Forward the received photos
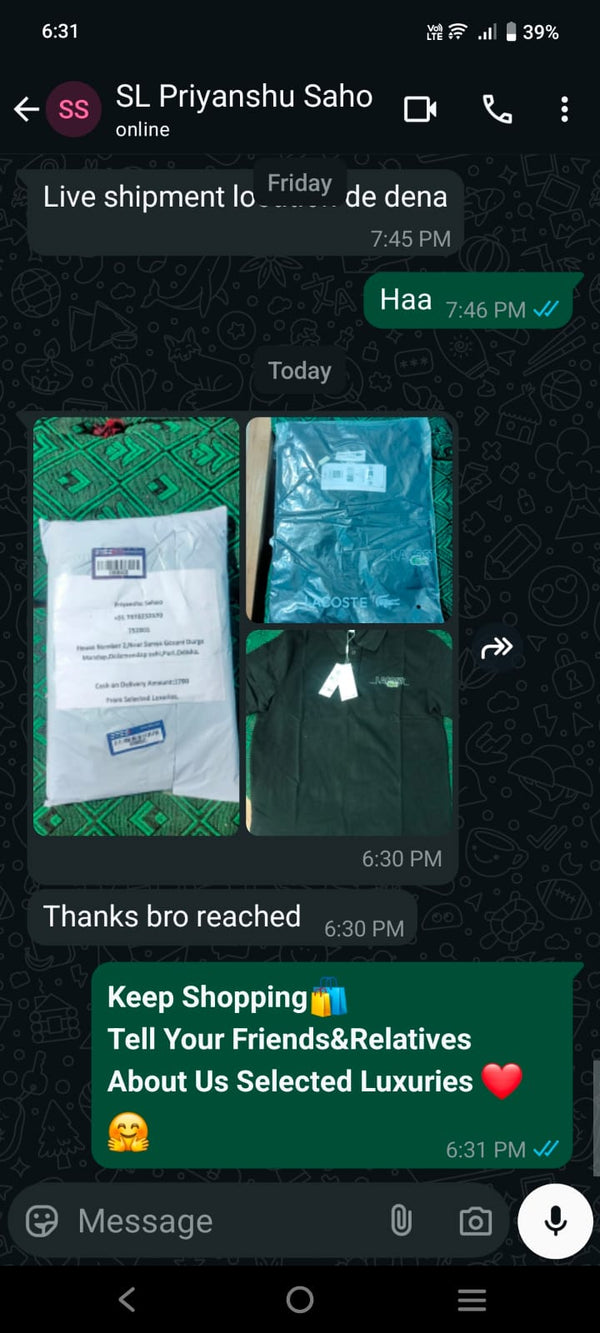 pyautogui.click(x=497, y=648)
